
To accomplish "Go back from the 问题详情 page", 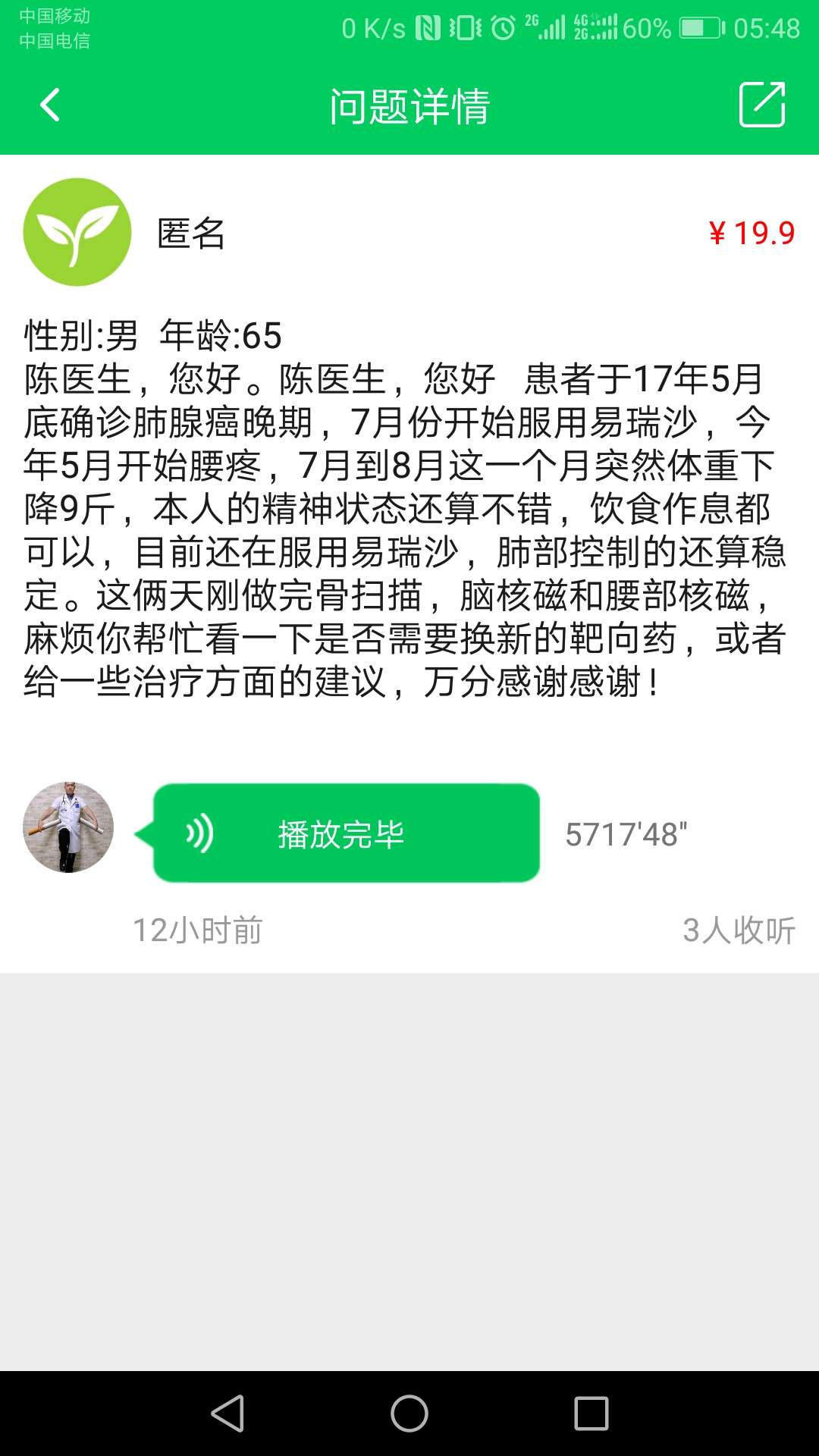I will click(x=50, y=105).
